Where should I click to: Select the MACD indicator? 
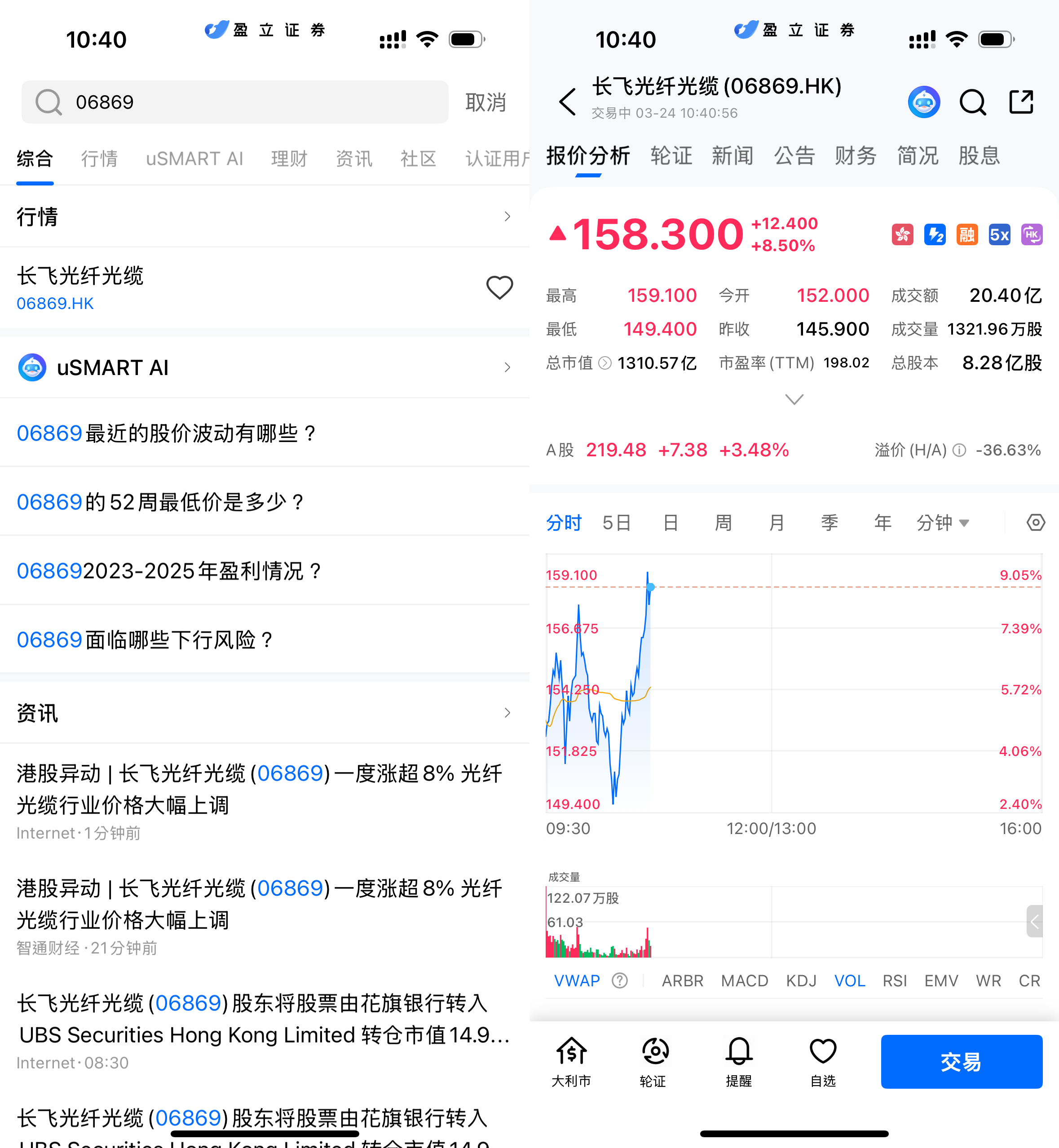744,980
